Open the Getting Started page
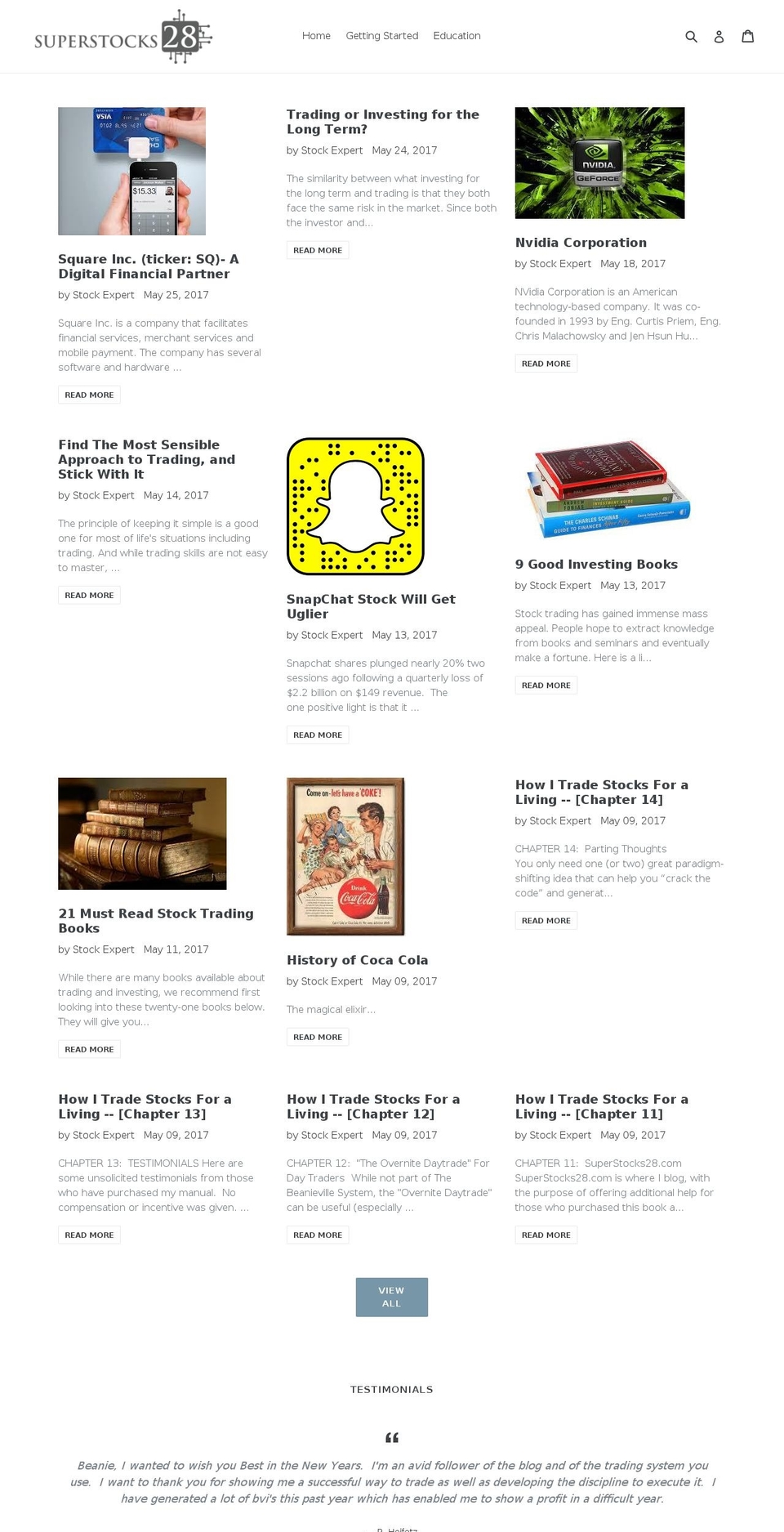The image size is (784, 1532). 381,36
